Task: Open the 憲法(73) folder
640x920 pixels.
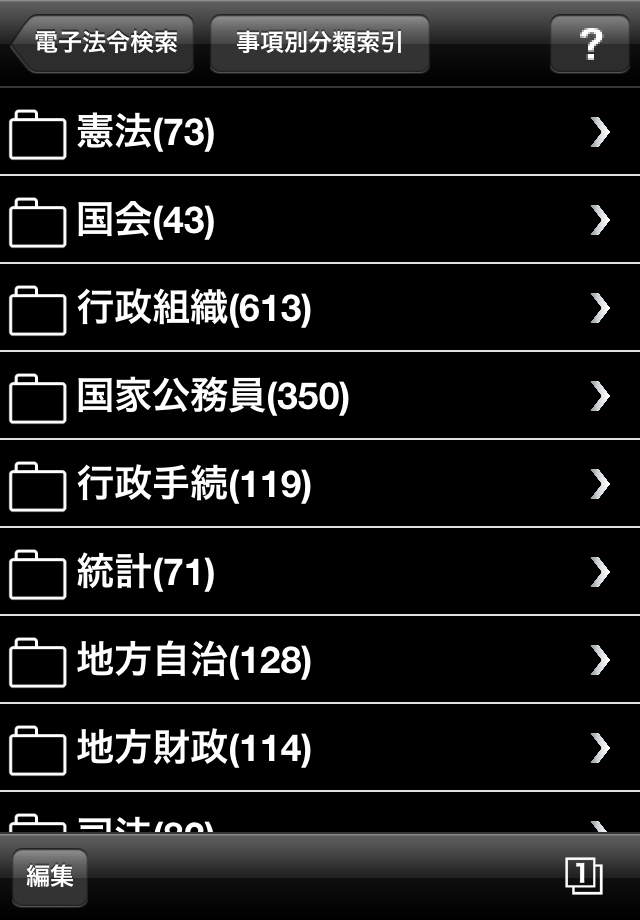Action: pyautogui.click(x=320, y=132)
